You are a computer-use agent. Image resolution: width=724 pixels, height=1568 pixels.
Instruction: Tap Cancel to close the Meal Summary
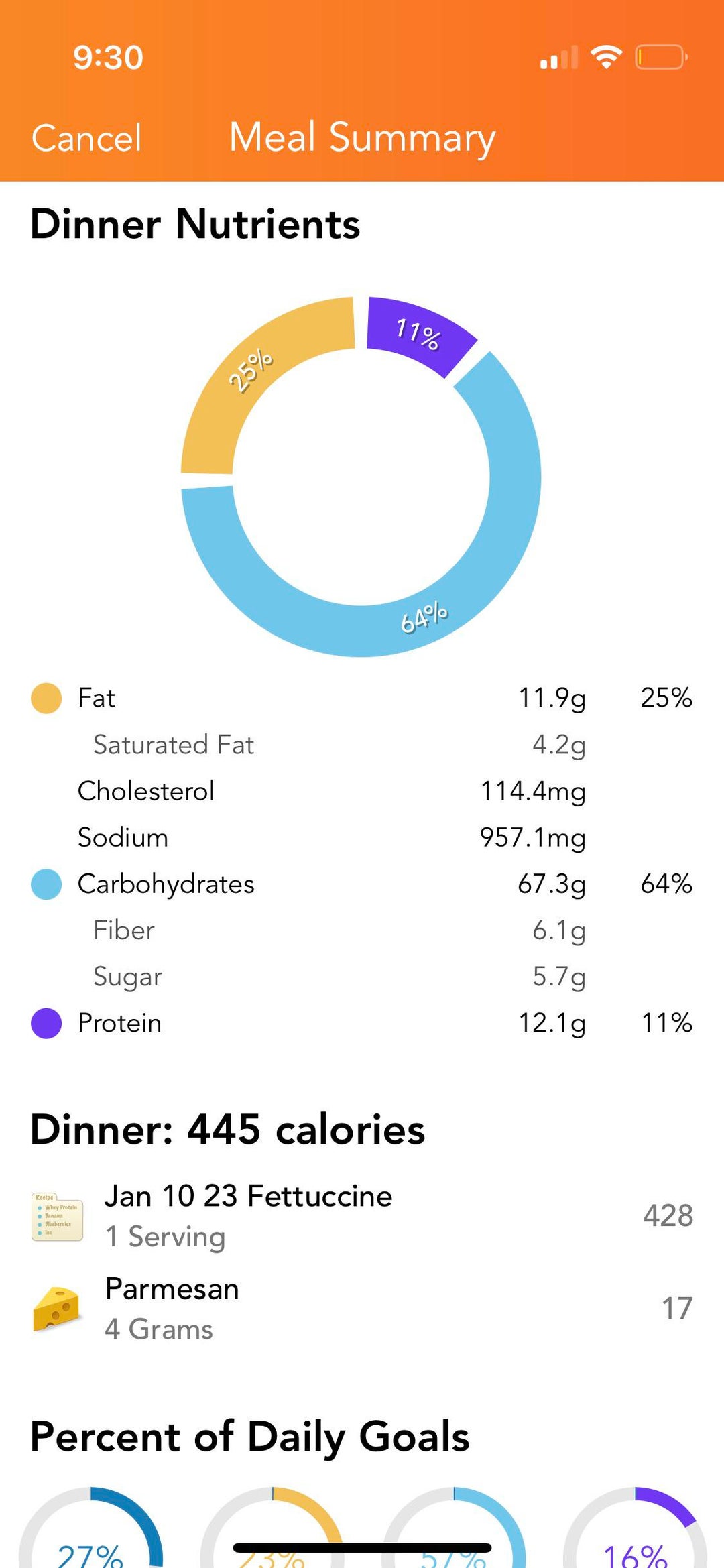point(86,138)
